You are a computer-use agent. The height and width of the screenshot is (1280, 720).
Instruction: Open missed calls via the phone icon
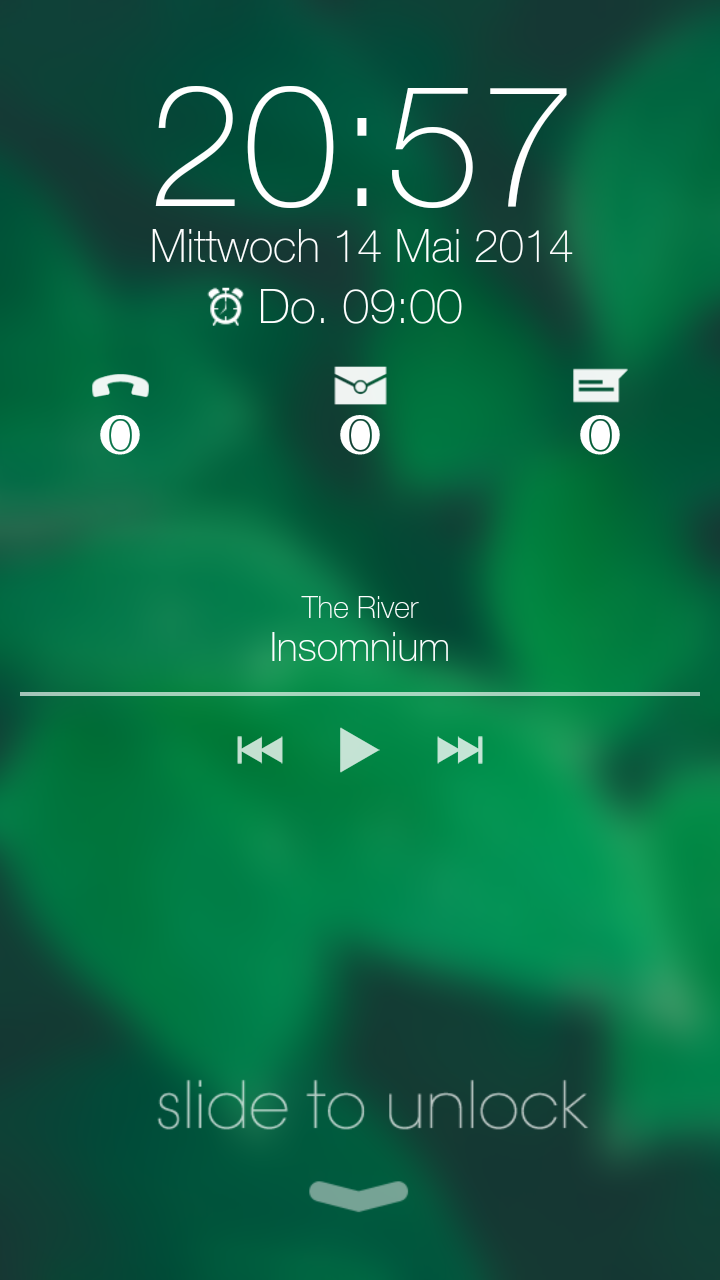[120, 387]
